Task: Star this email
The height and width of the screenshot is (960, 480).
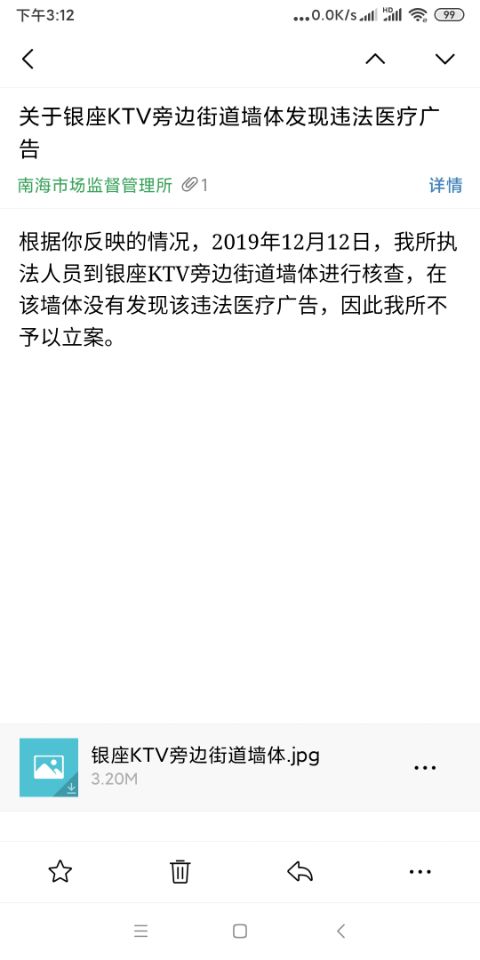Action: [x=60, y=871]
